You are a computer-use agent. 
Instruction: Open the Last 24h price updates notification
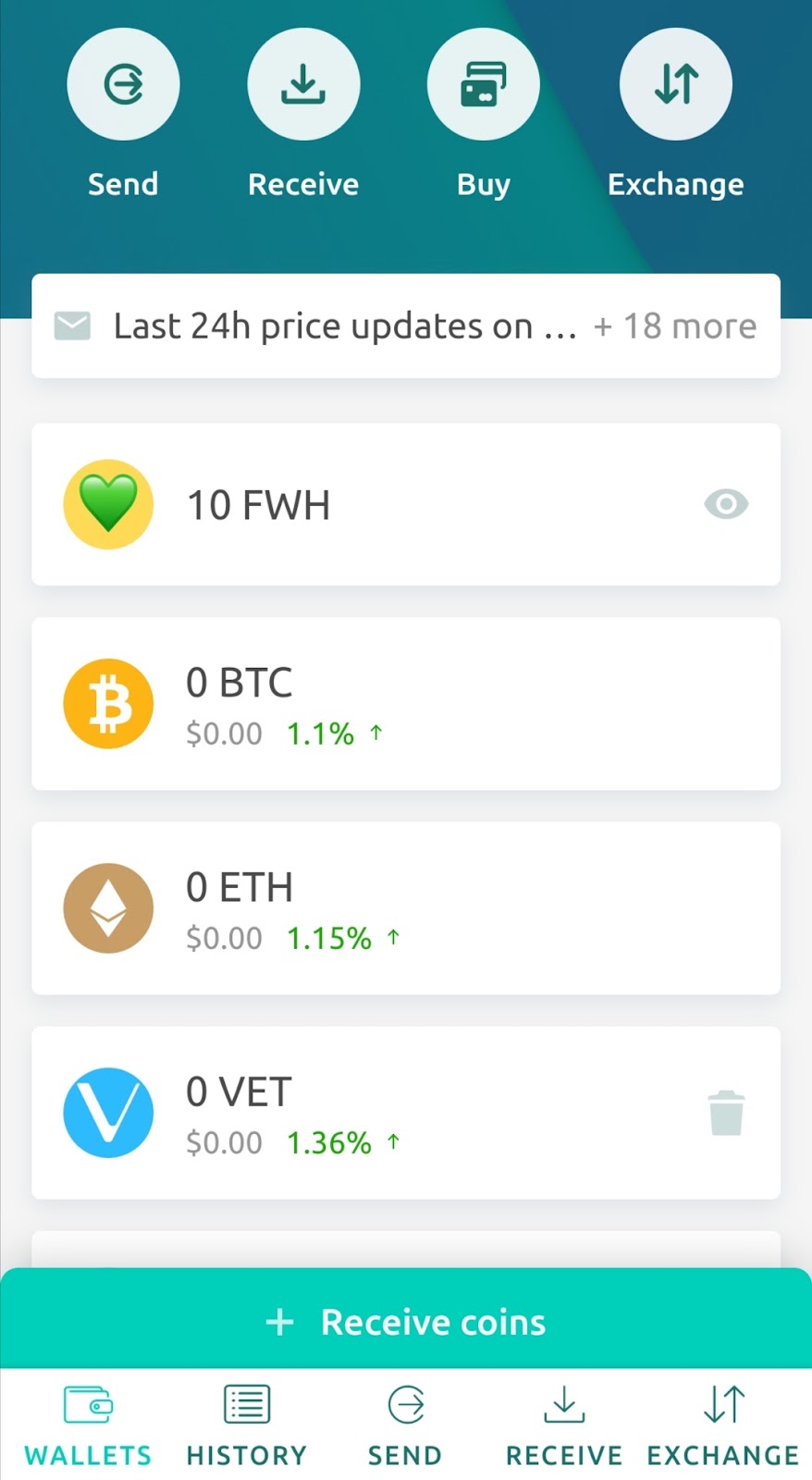405,326
